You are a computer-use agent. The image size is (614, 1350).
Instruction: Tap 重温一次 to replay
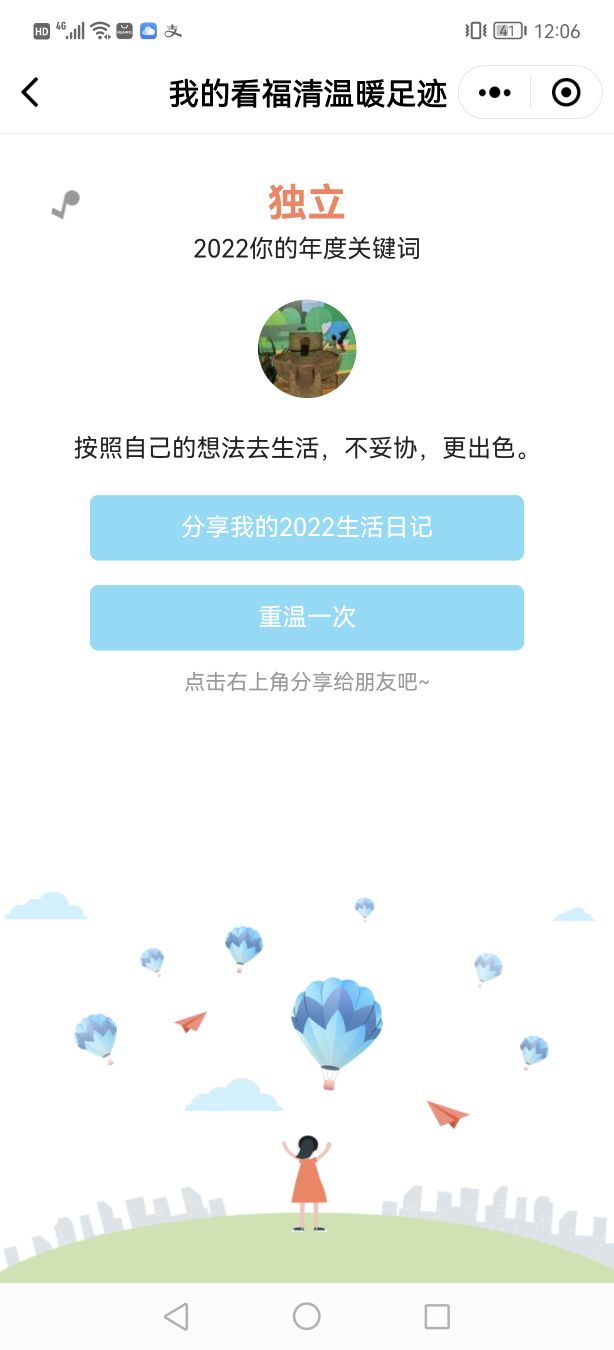click(x=306, y=617)
